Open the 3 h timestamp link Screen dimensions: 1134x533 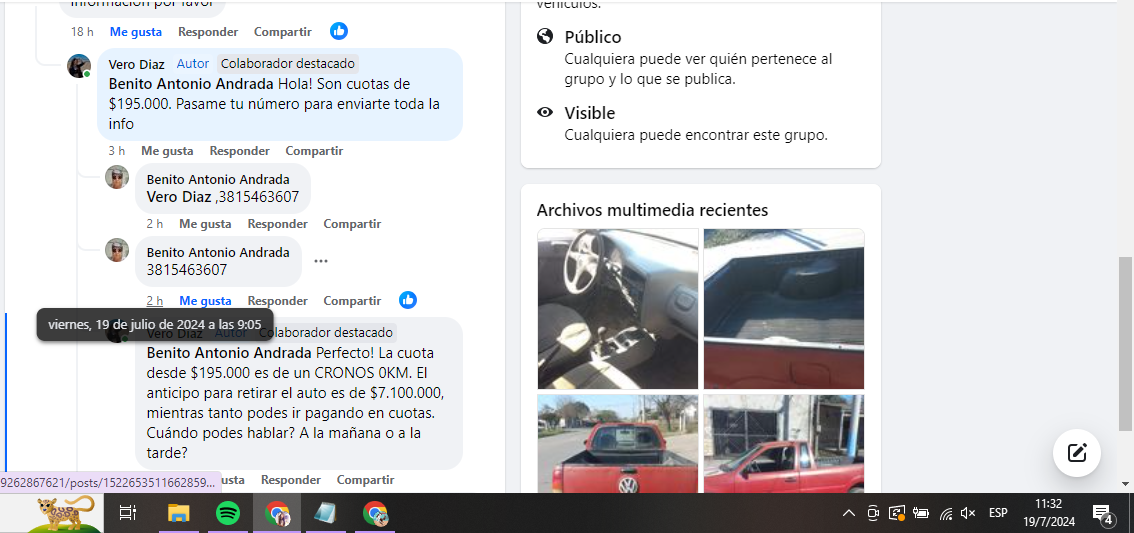click(117, 151)
